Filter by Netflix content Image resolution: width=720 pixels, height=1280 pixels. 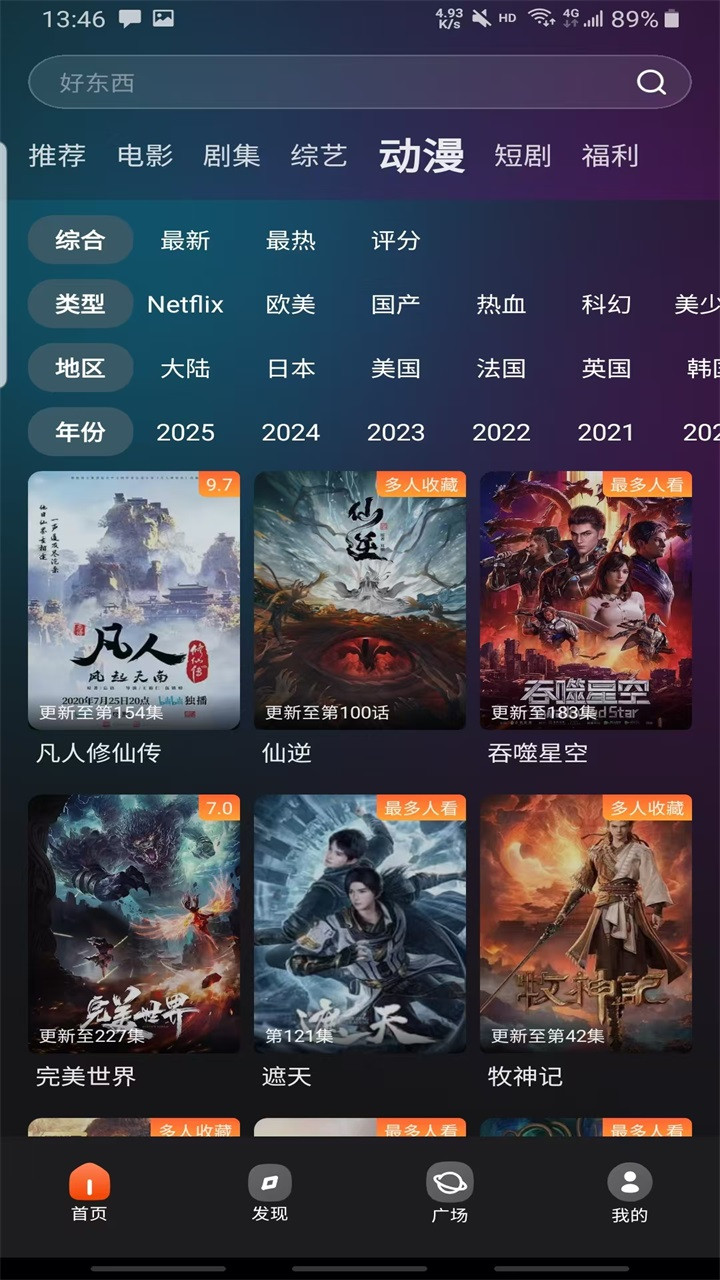tap(185, 304)
